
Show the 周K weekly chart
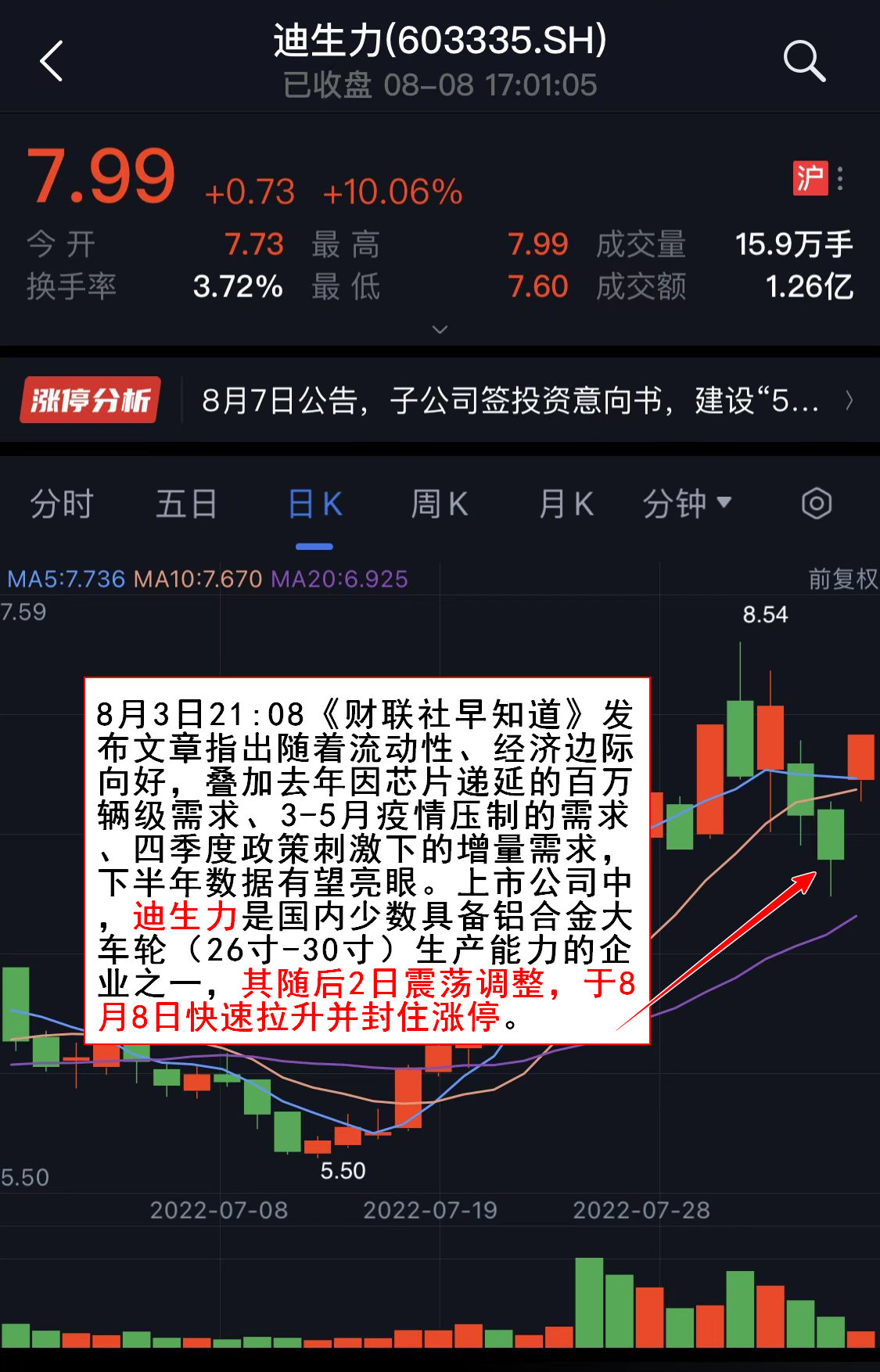tap(440, 504)
